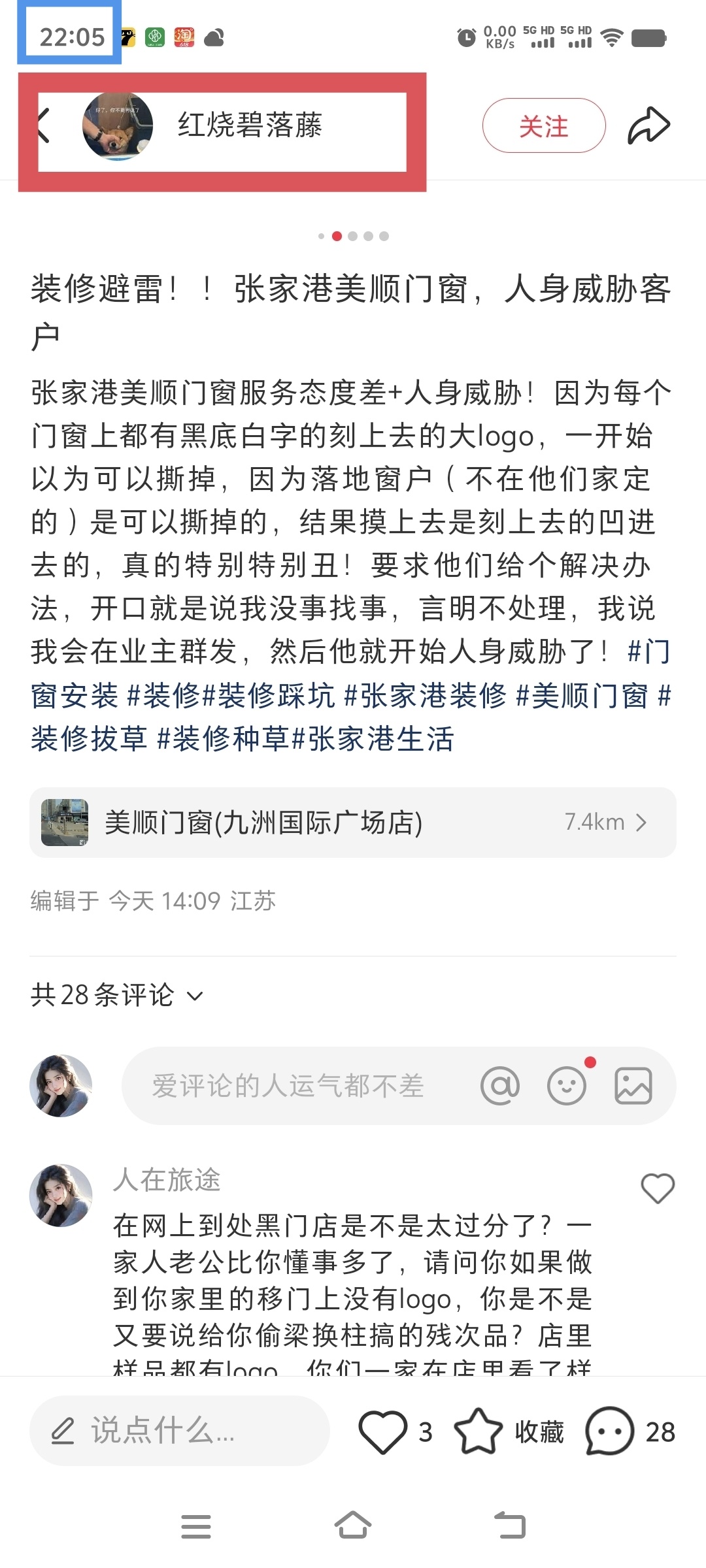This screenshot has width=706, height=1568.
Task: Attach an image to the comment
Action: [633, 1086]
